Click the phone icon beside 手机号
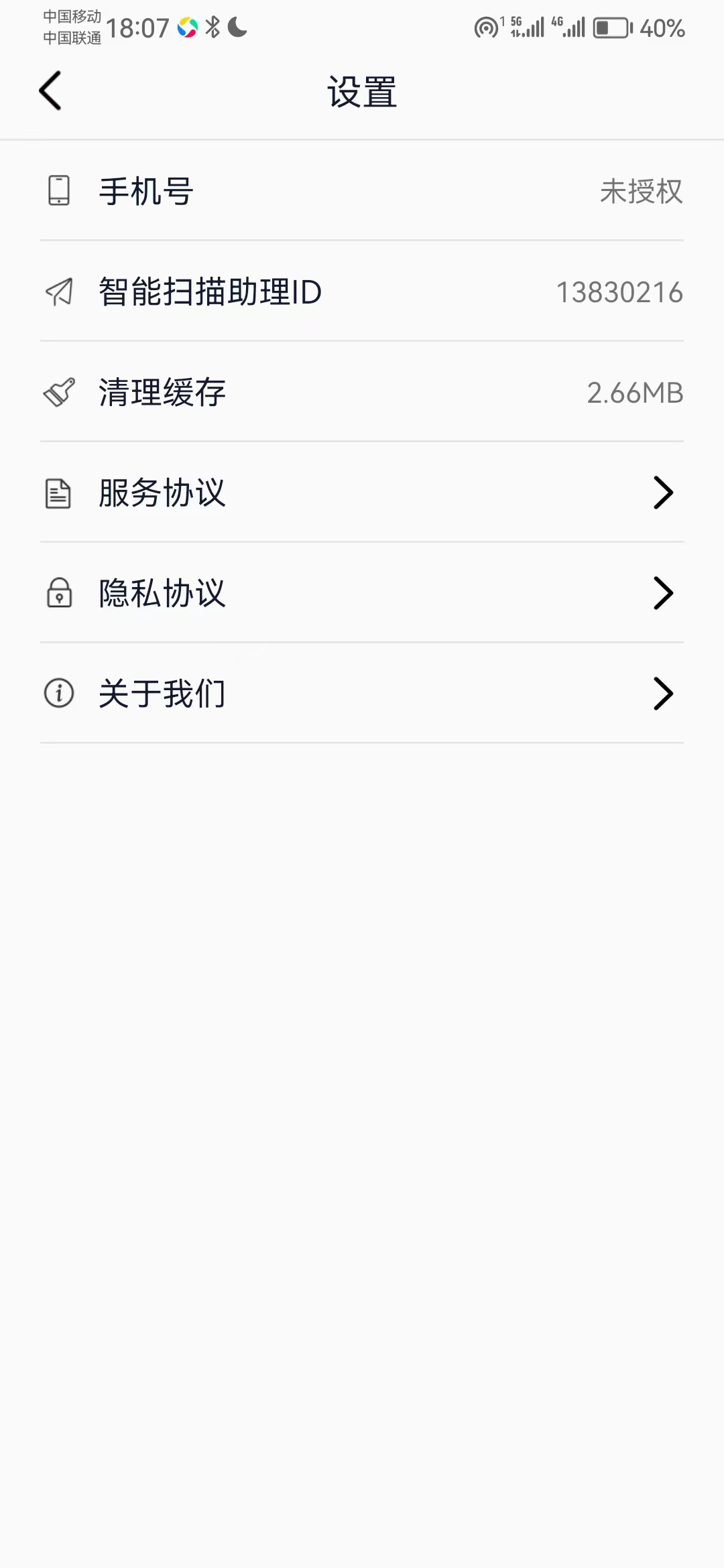The image size is (724, 1568). 58,192
